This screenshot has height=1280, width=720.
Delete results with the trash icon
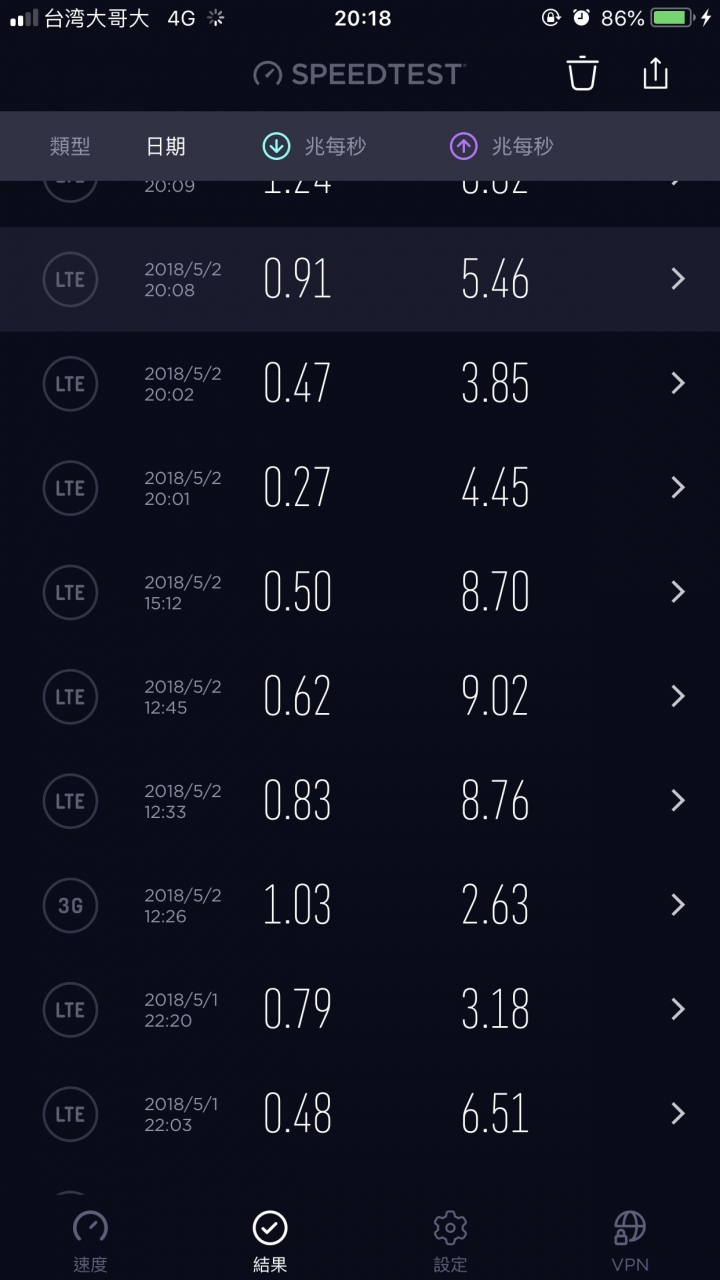(x=582, y=74)
